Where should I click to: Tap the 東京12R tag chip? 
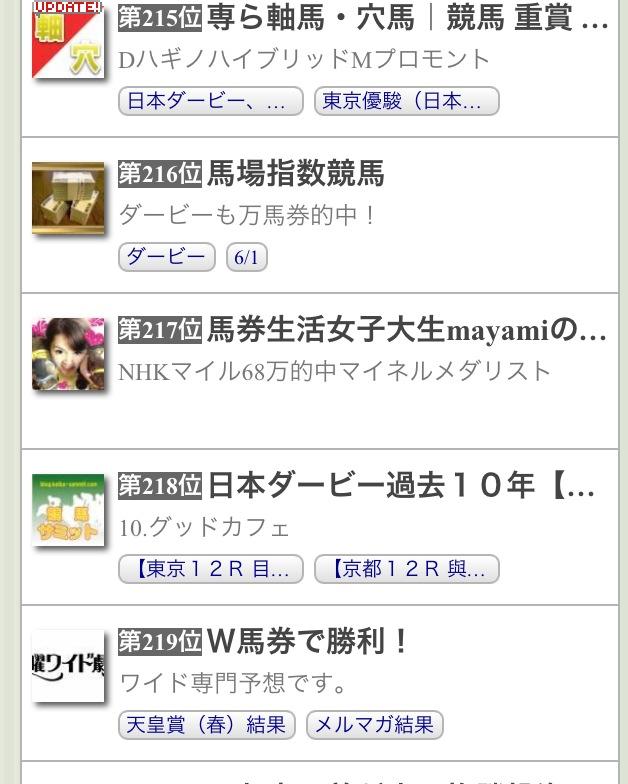click(210, 569)
